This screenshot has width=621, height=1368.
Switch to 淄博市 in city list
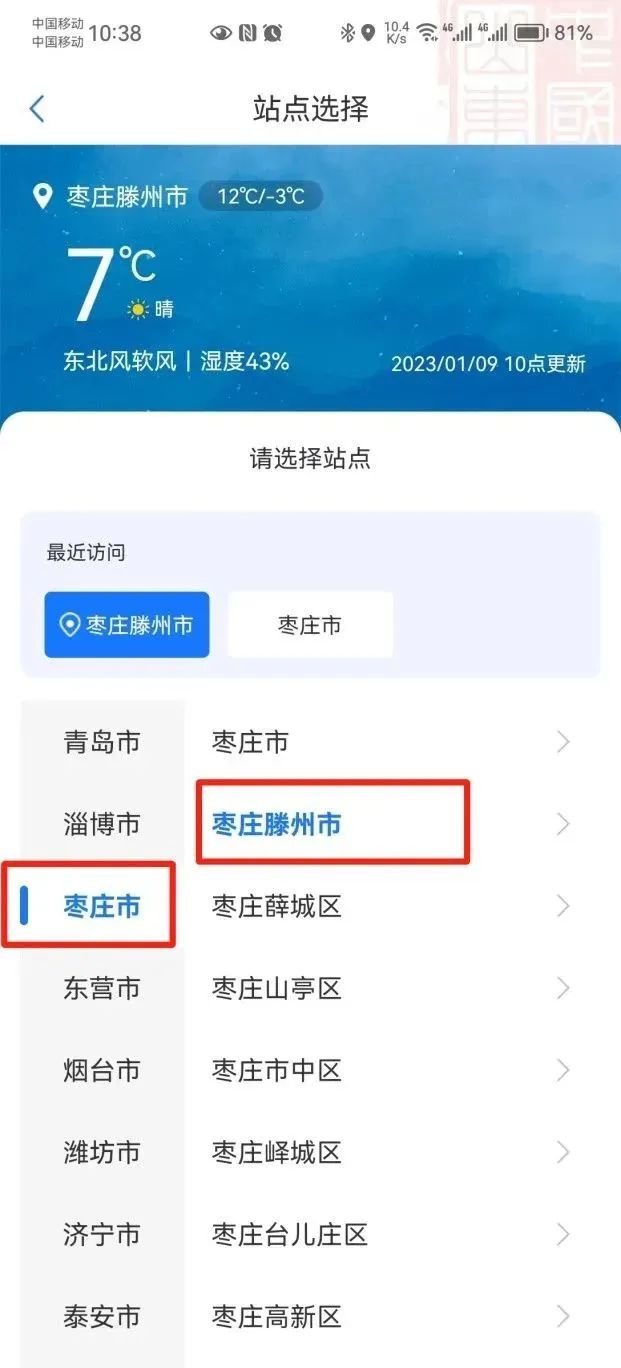tap(102, 824)
